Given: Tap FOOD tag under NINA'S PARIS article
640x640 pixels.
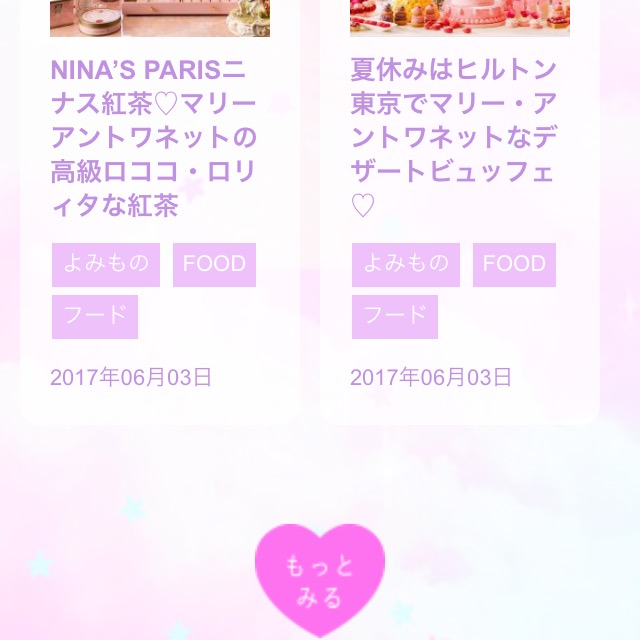Looking at the screenshot, I should [214, 265].
